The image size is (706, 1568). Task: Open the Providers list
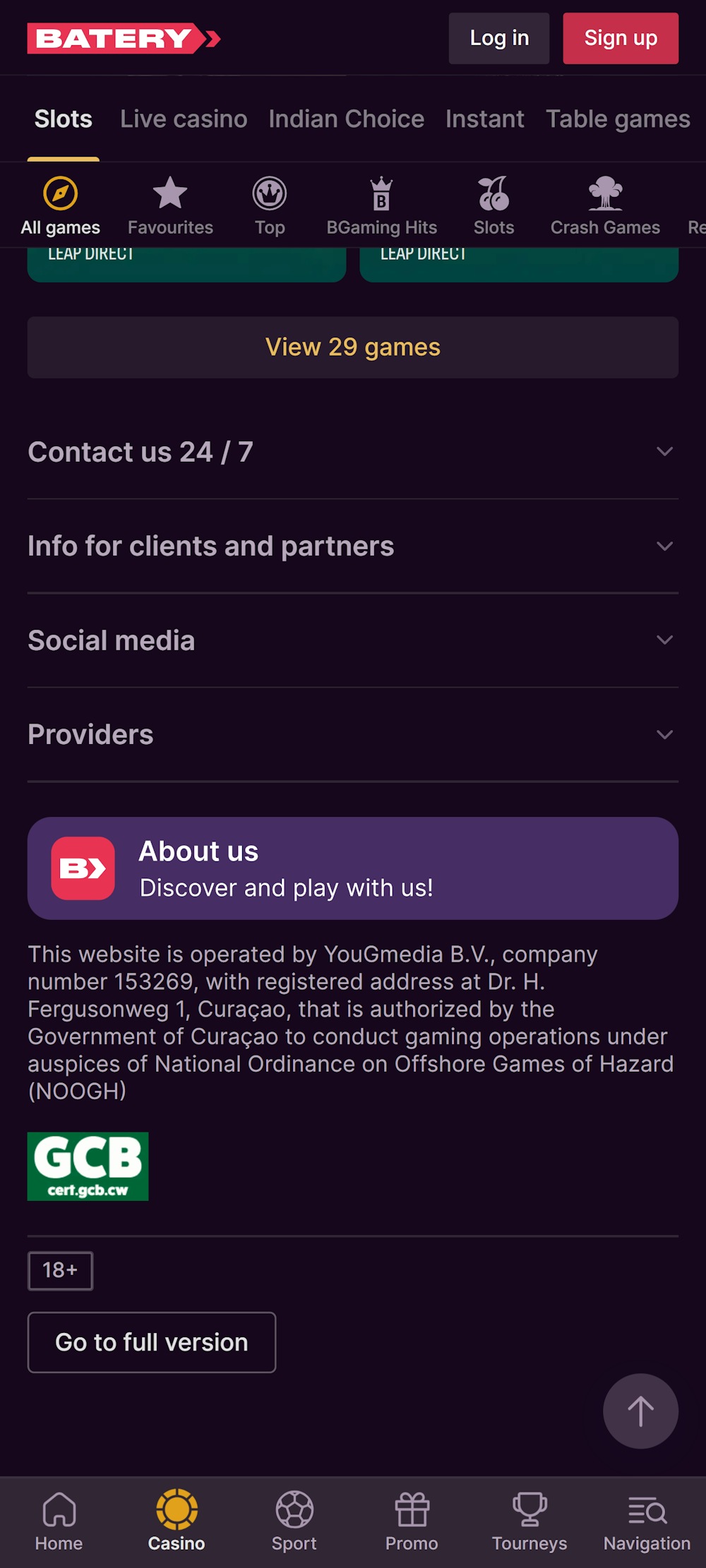pos(353,734)
